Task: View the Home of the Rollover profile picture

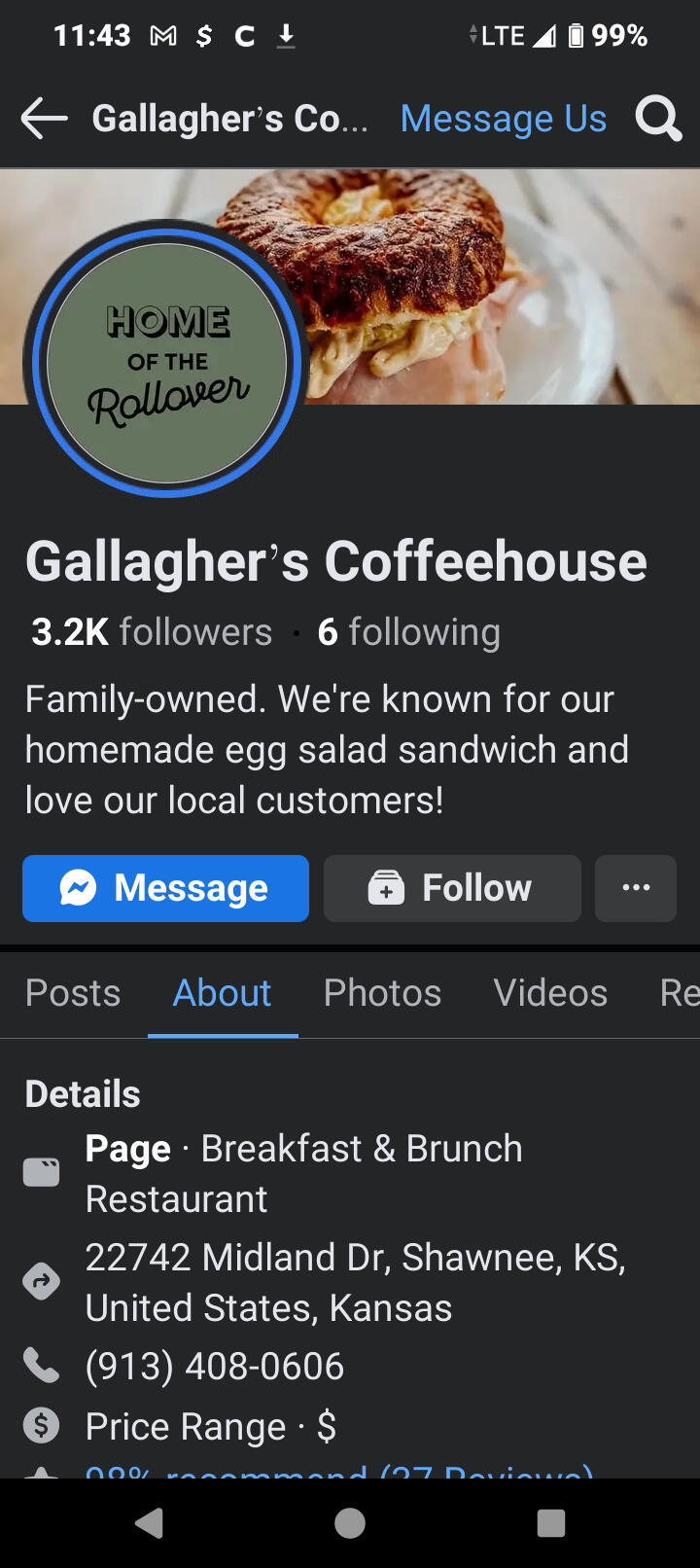Action: pos(167,363)
